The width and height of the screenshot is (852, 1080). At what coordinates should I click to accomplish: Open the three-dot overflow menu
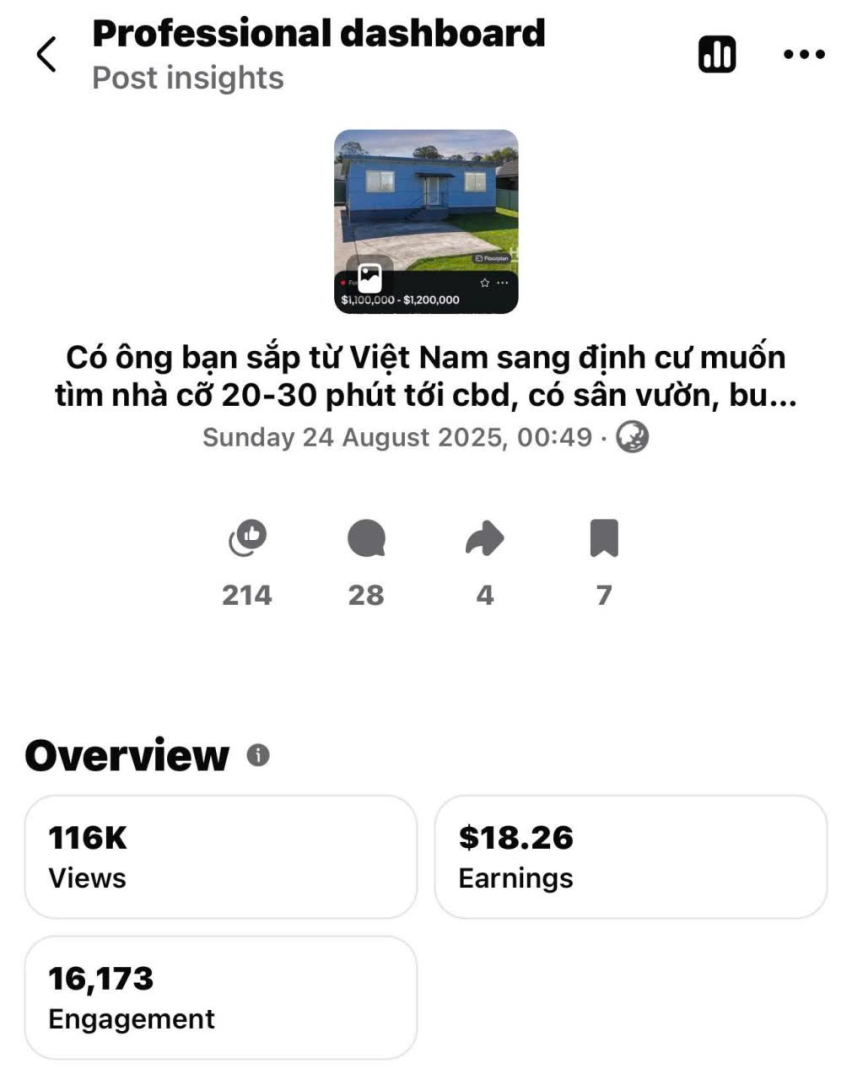pyautogui.click(x=803, y=55)
